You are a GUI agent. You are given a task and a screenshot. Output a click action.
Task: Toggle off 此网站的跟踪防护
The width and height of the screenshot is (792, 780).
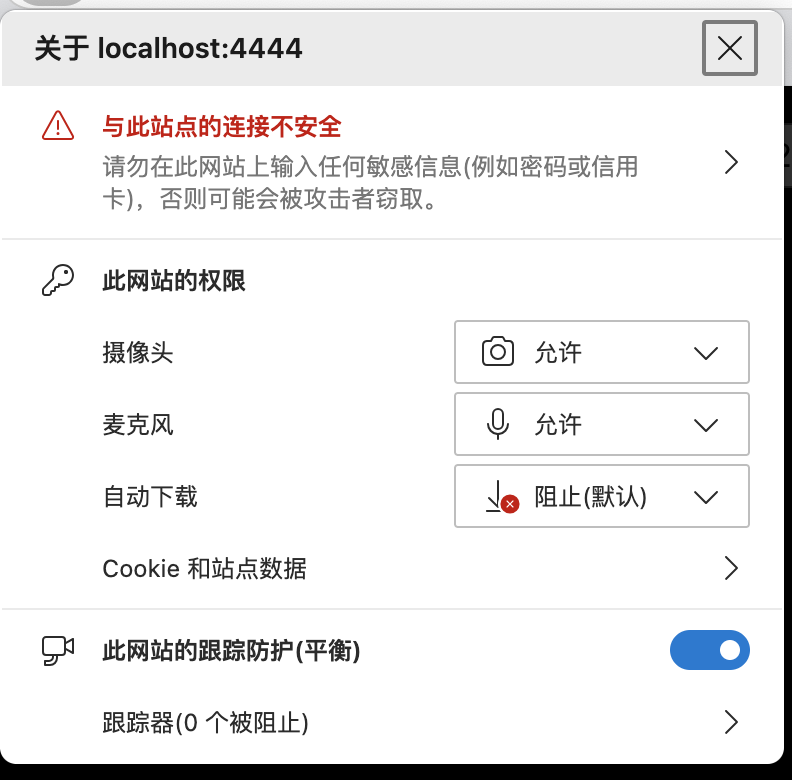click(709, 650)
